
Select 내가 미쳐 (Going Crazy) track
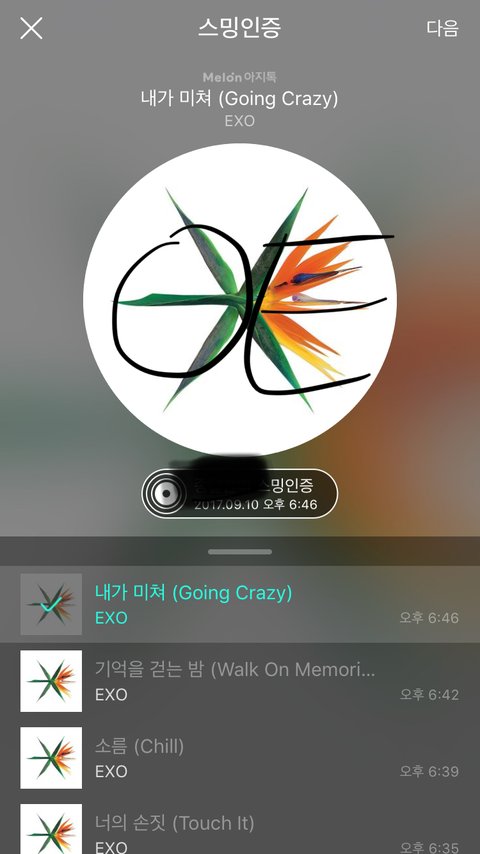[240, 604]
